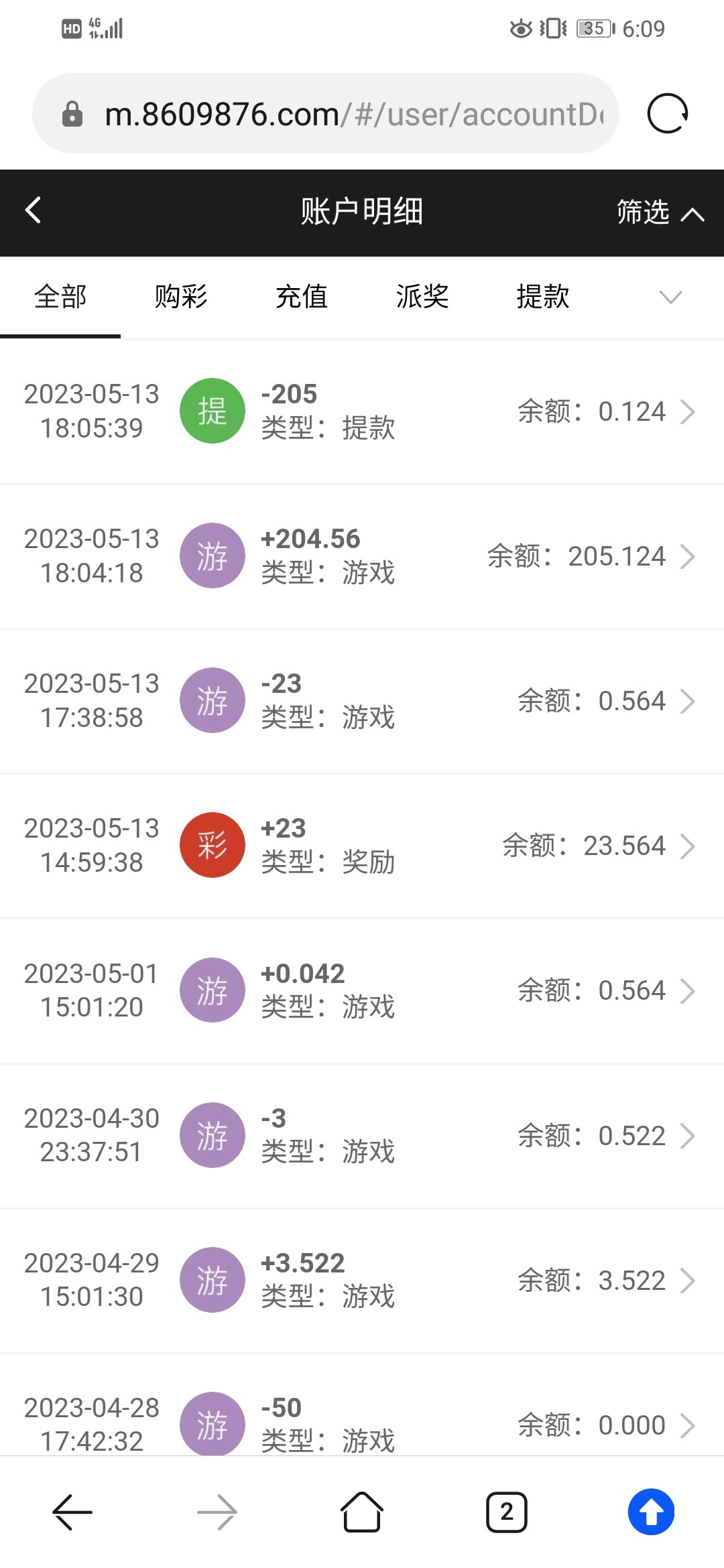The height and width of the screenshot is (1568, 724).
Task: Switch to the 提款 tab
Action: pyautogui.click(x=543, y=296)
